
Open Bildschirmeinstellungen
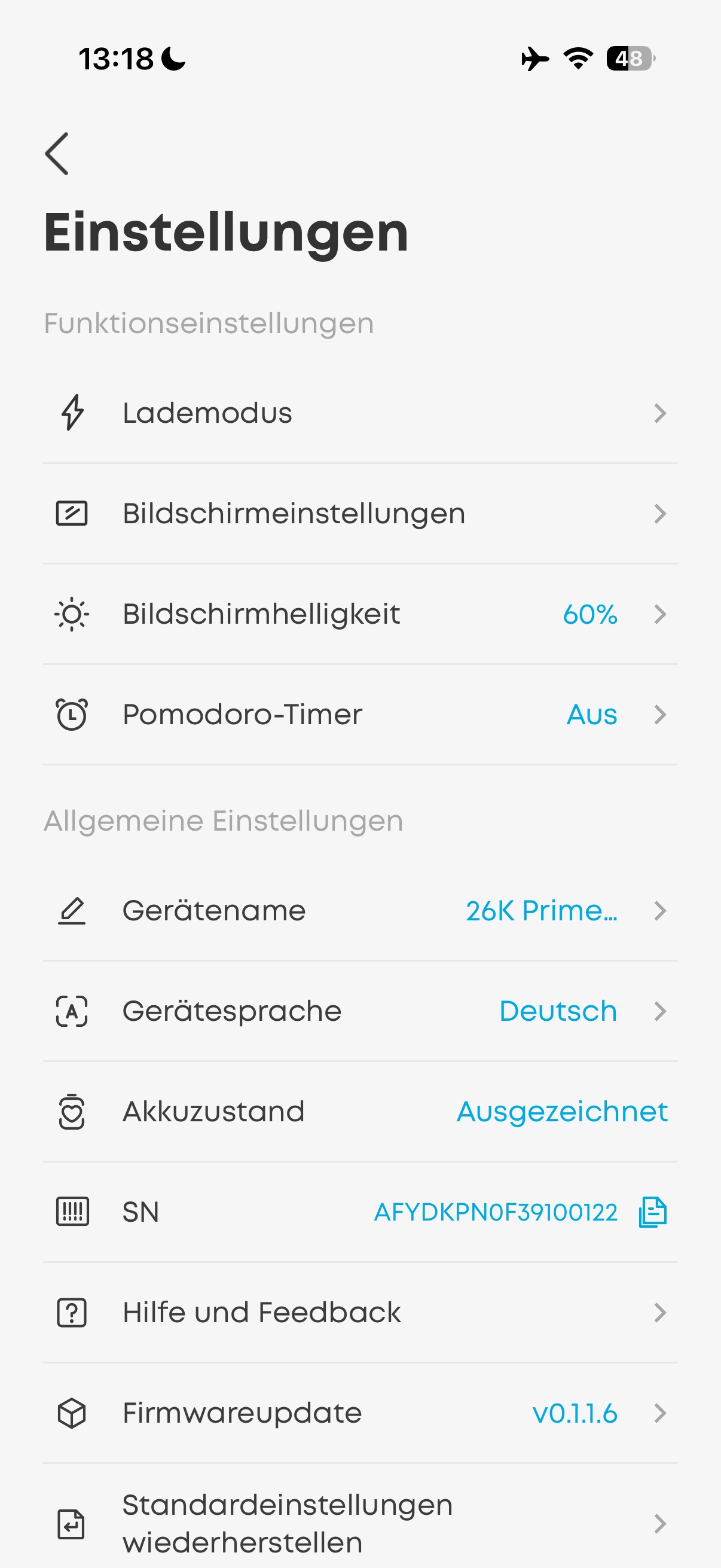click(360, 514)
